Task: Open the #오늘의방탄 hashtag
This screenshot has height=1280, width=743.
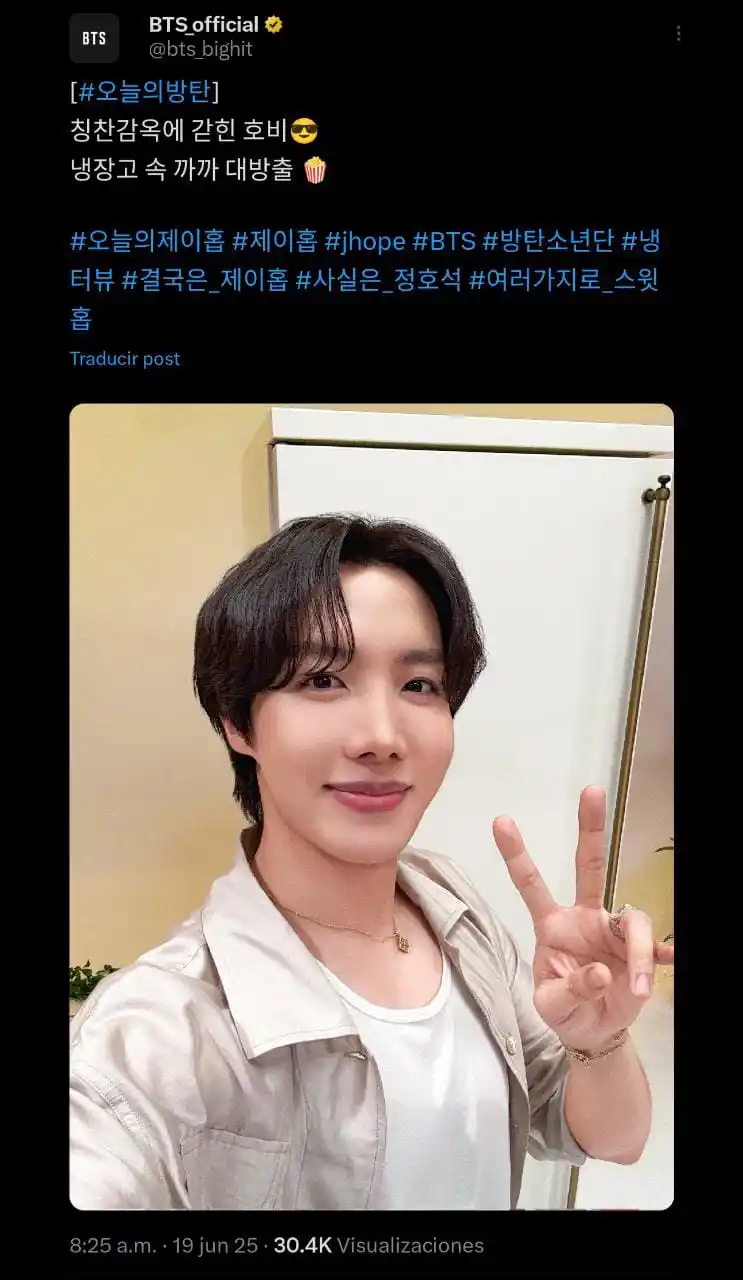Action: click(x=145, y=92)
